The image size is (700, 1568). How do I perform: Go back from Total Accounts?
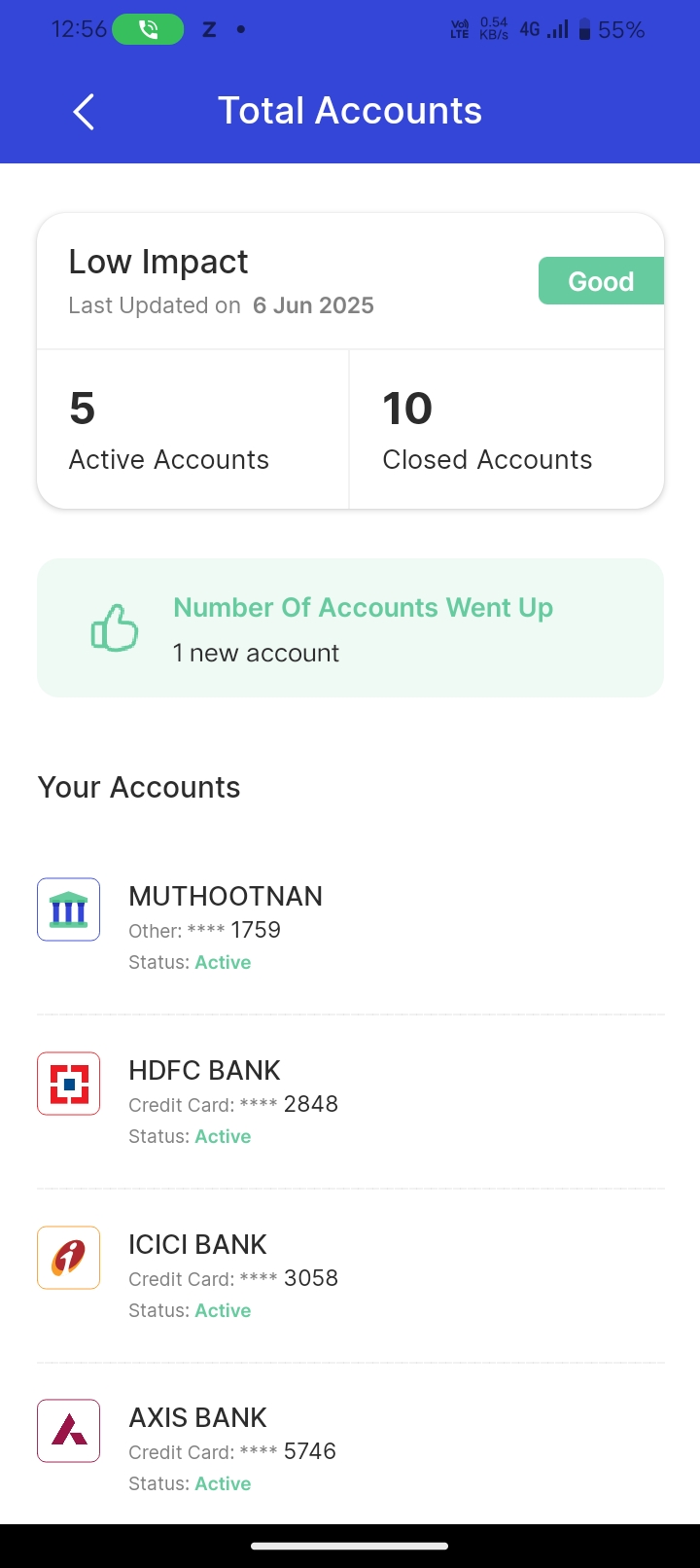84,112
